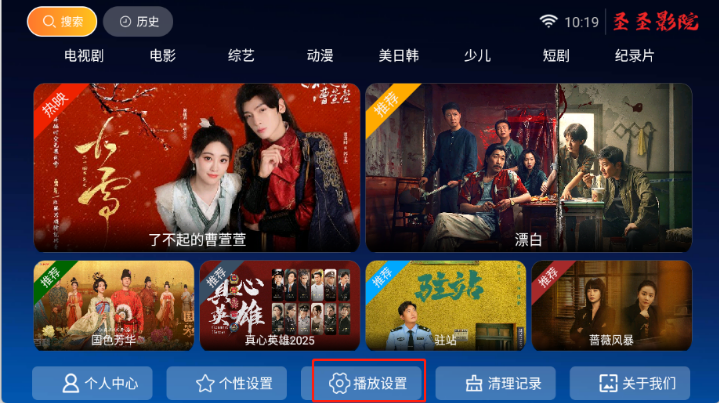Open the 了不起的曹萱萱 poster
This screenshot has height=403, width=719.
coord(196,166)
